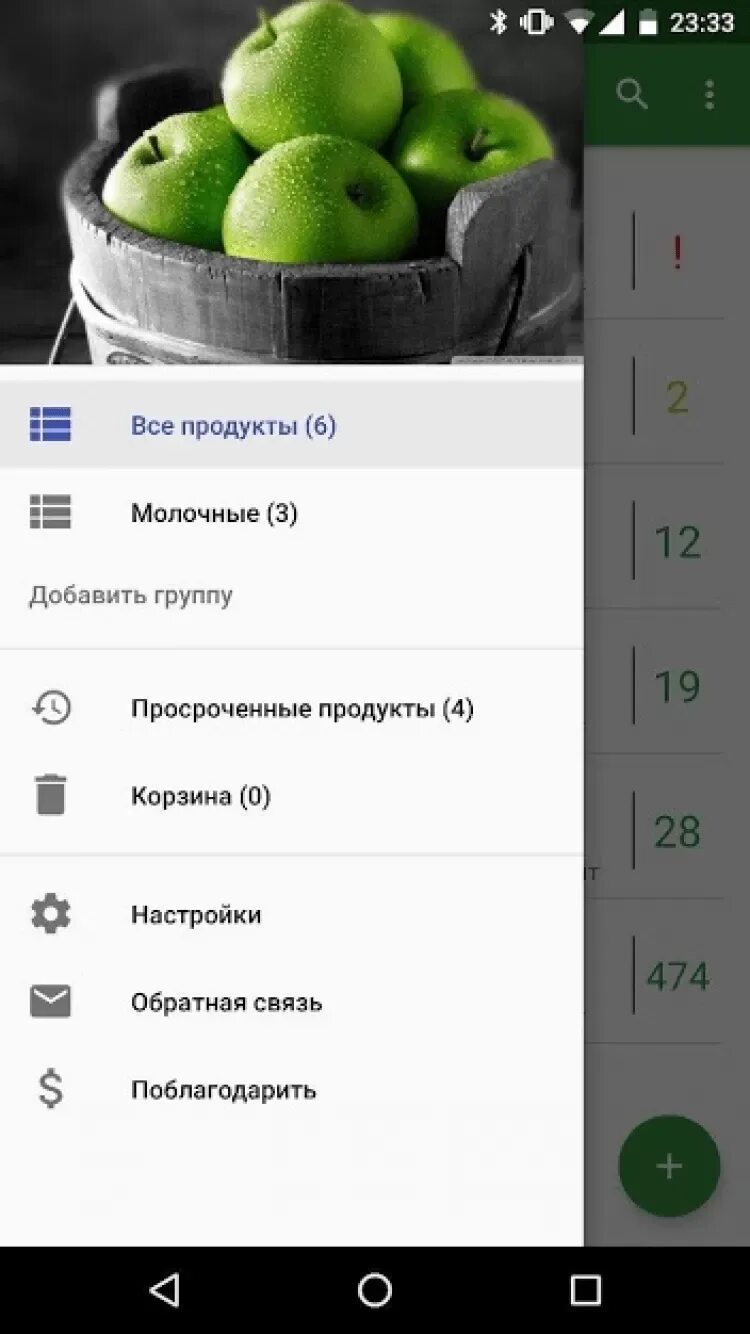Open Корзина (0)
Image resolution: width=750 pixels, height=1334 pixels.
click(x=291, y=796)
